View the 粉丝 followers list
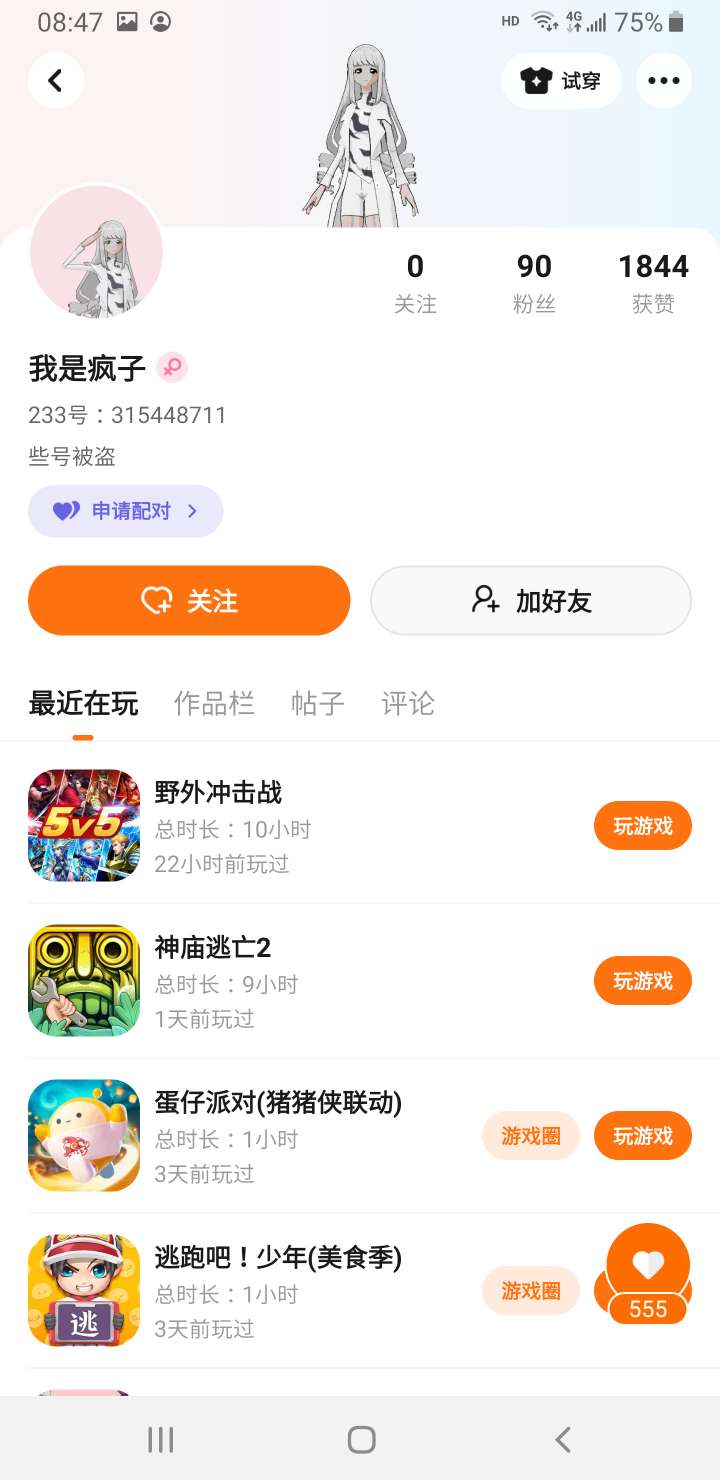 (x=534, y=282)
